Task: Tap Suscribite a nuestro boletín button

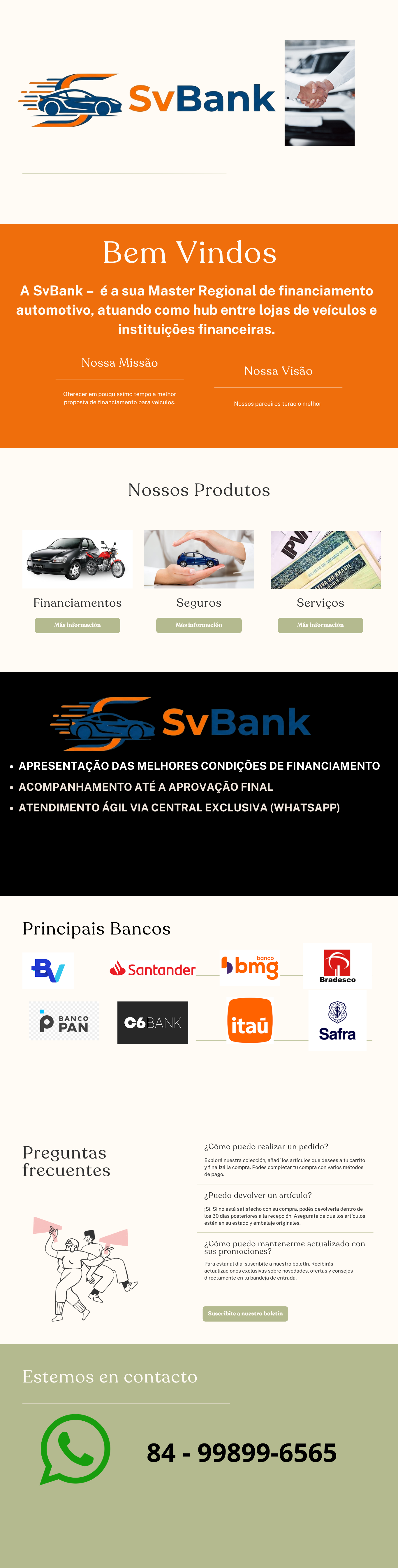Action: point(245,1314)
